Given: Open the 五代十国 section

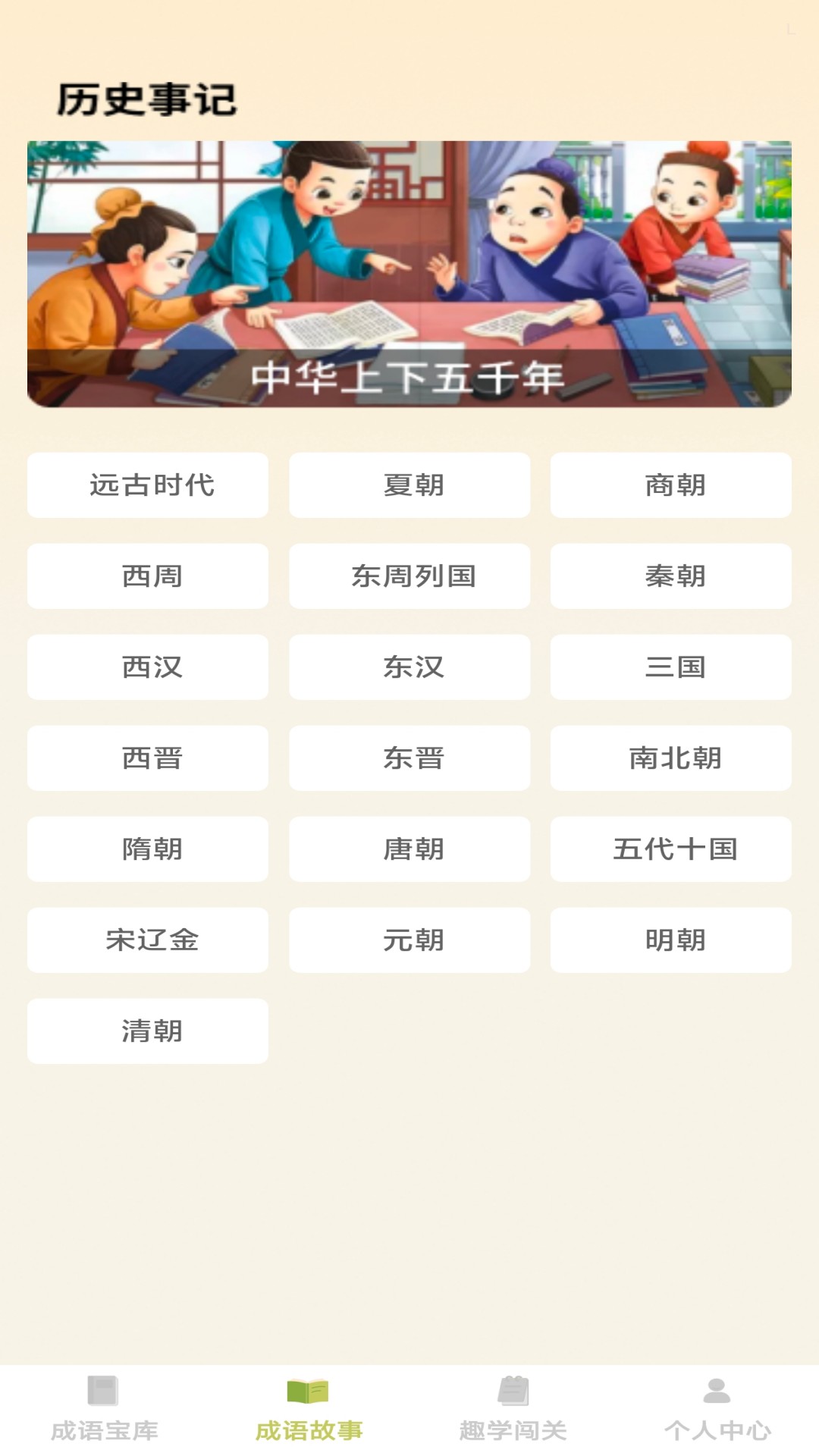Looking at the screenshot, I should (x=671, y=849).
